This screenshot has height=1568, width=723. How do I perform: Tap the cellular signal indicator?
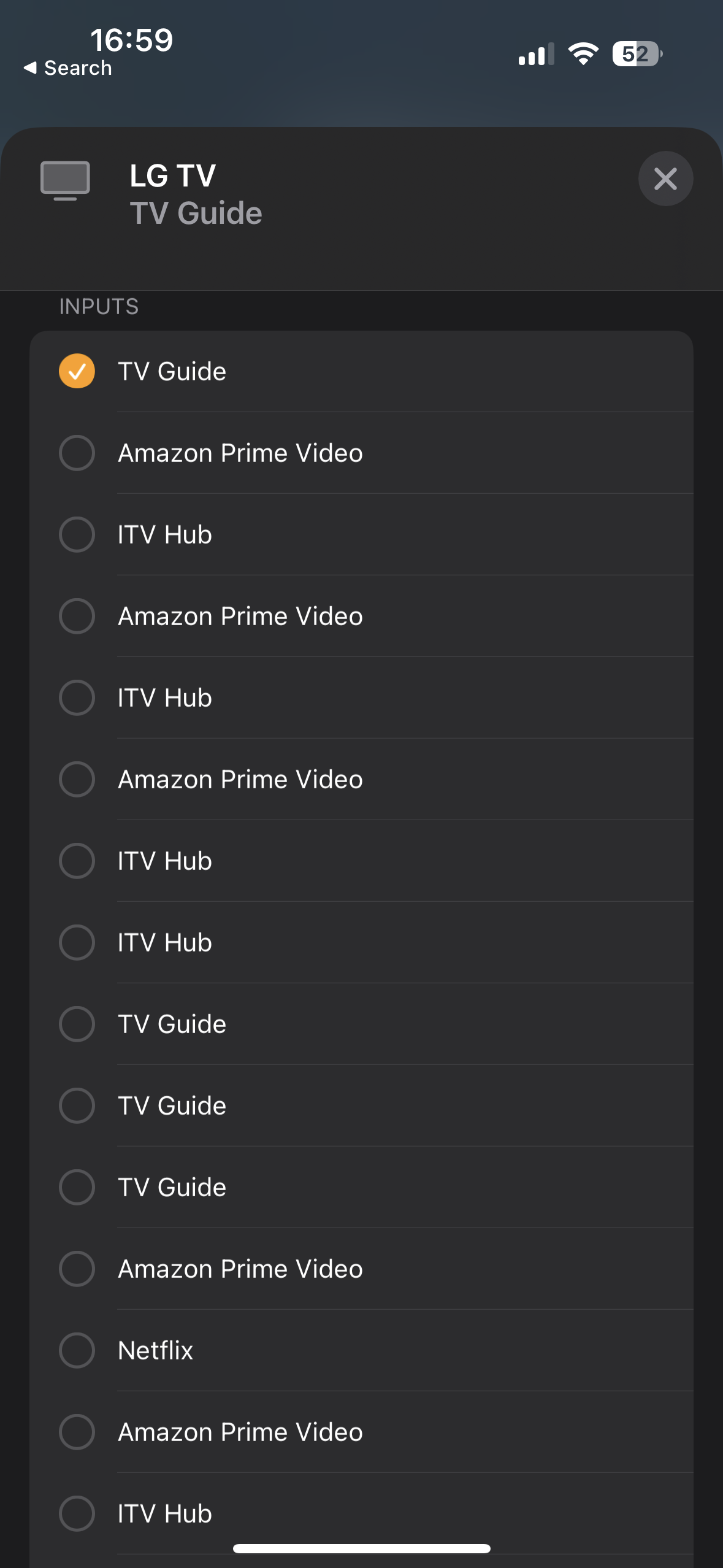[x=536, y=54]
